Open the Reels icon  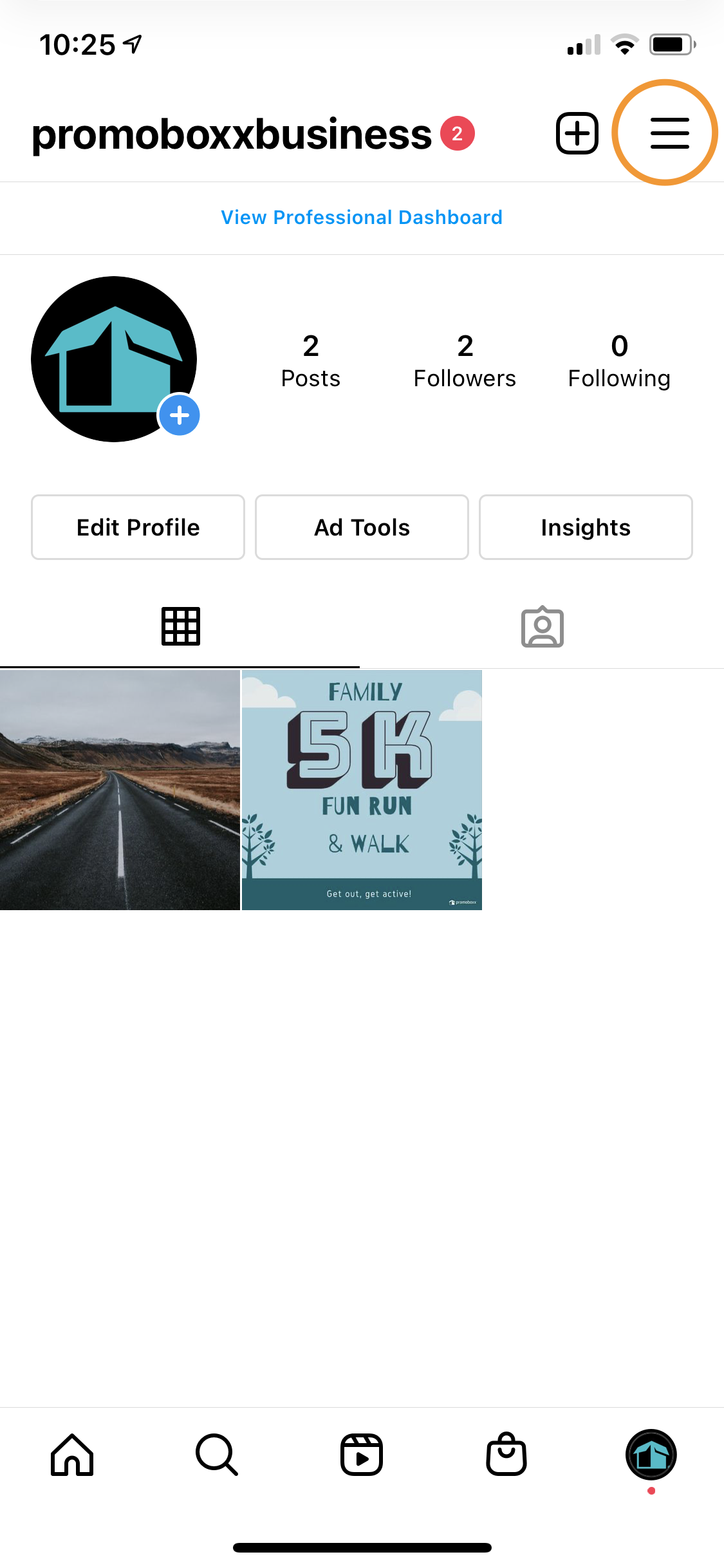point(362,1455)
